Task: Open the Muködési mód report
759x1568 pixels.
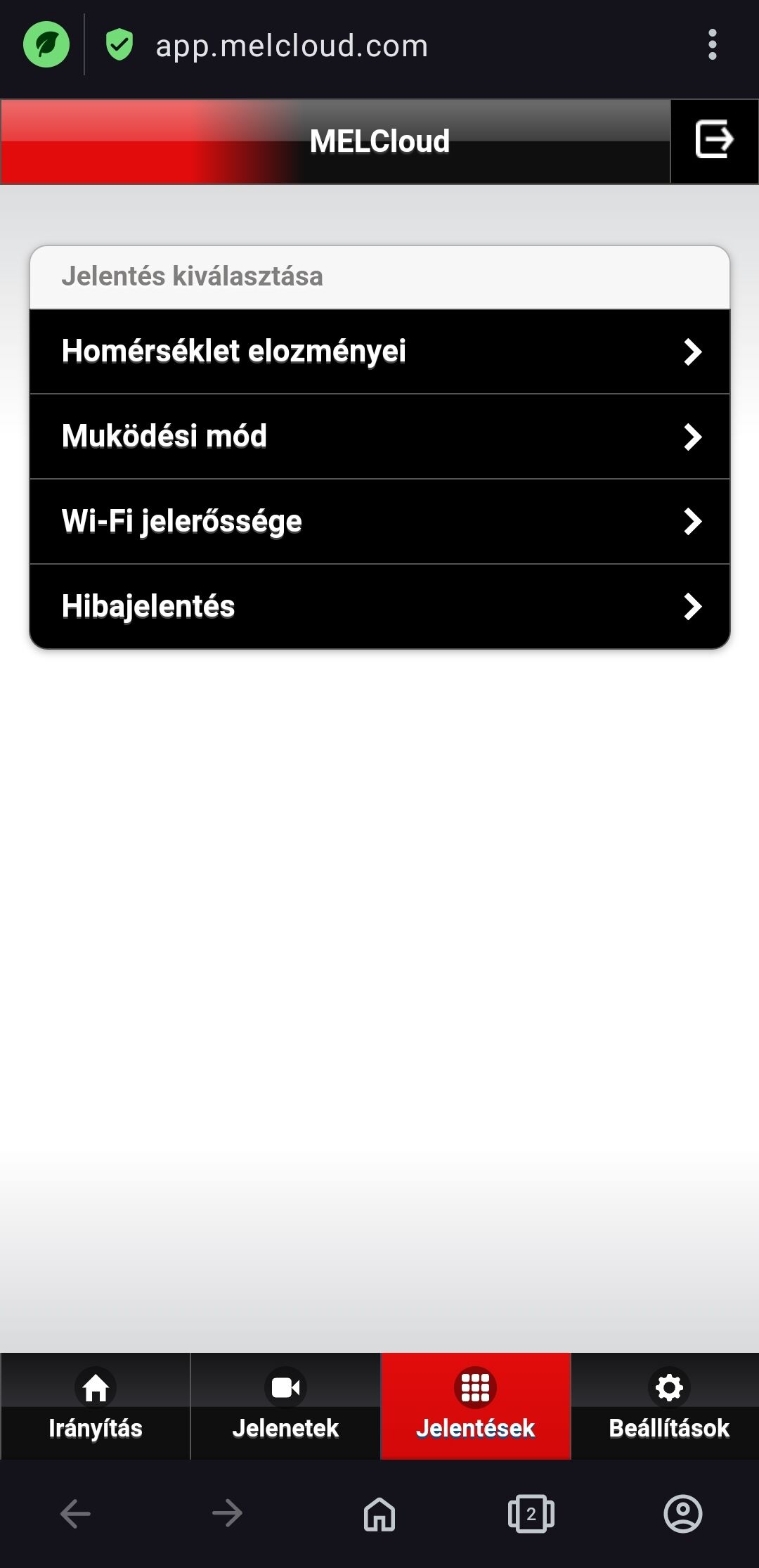Action: [x=379, y=437]
